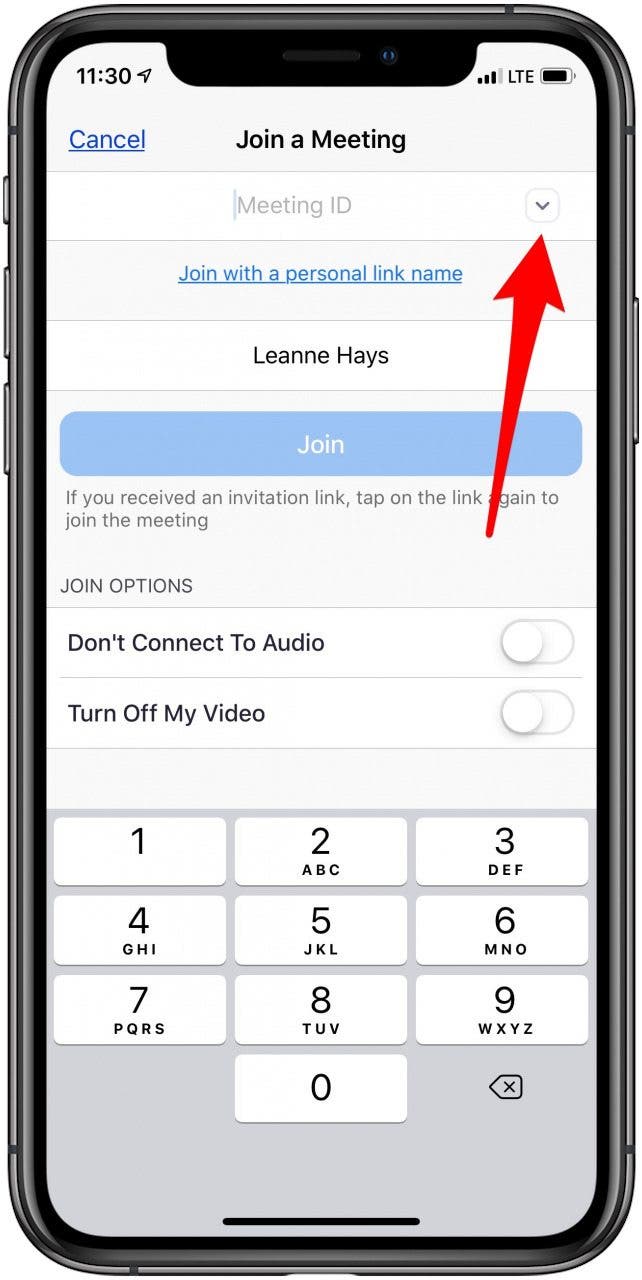Enable Don't Connect To Audio
This screenshot has height=1280, width=642.
[537, 643]
